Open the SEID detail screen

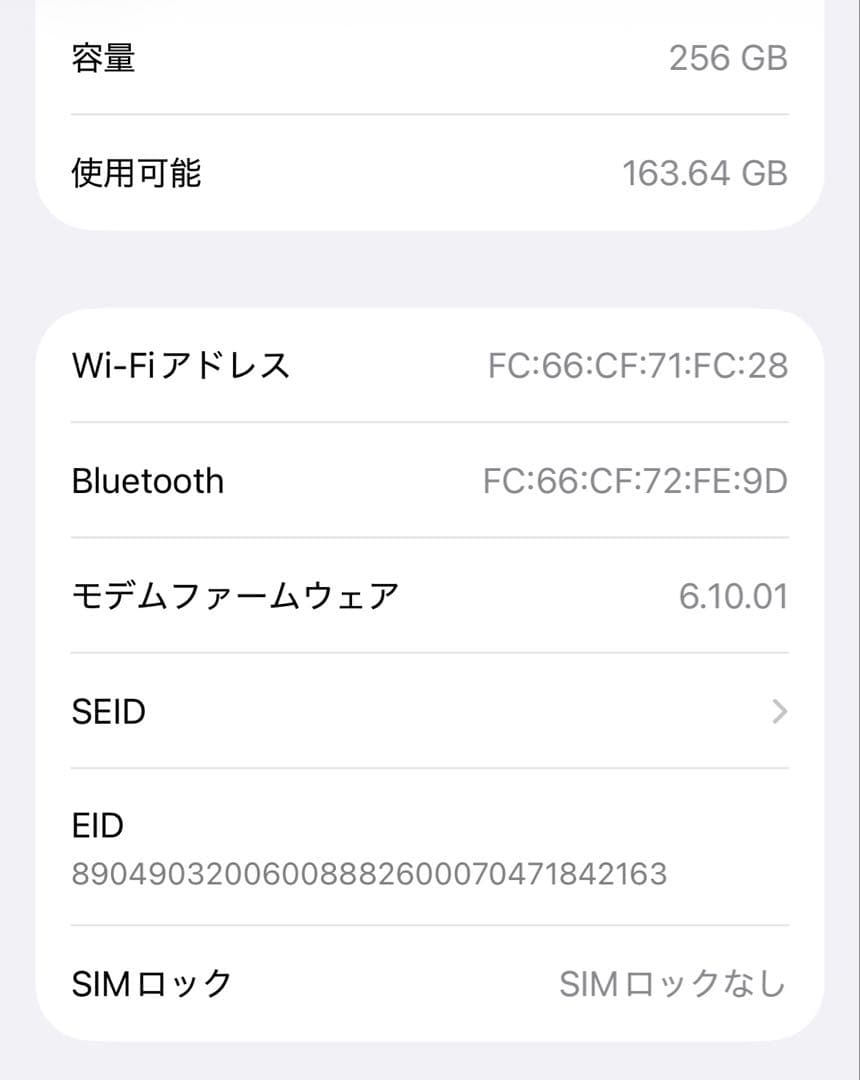coord(430,710)
